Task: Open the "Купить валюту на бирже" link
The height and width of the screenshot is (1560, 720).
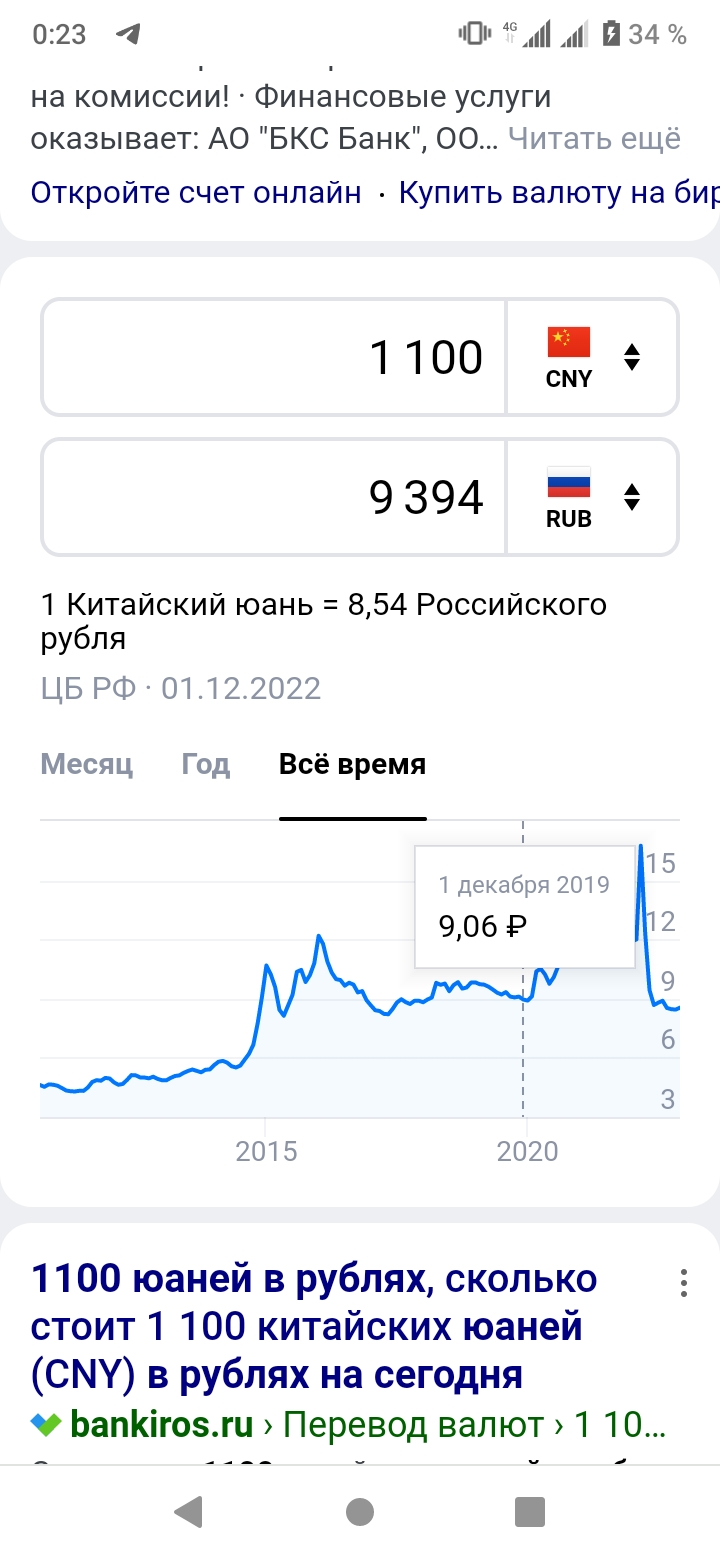Action: [559, 192]
